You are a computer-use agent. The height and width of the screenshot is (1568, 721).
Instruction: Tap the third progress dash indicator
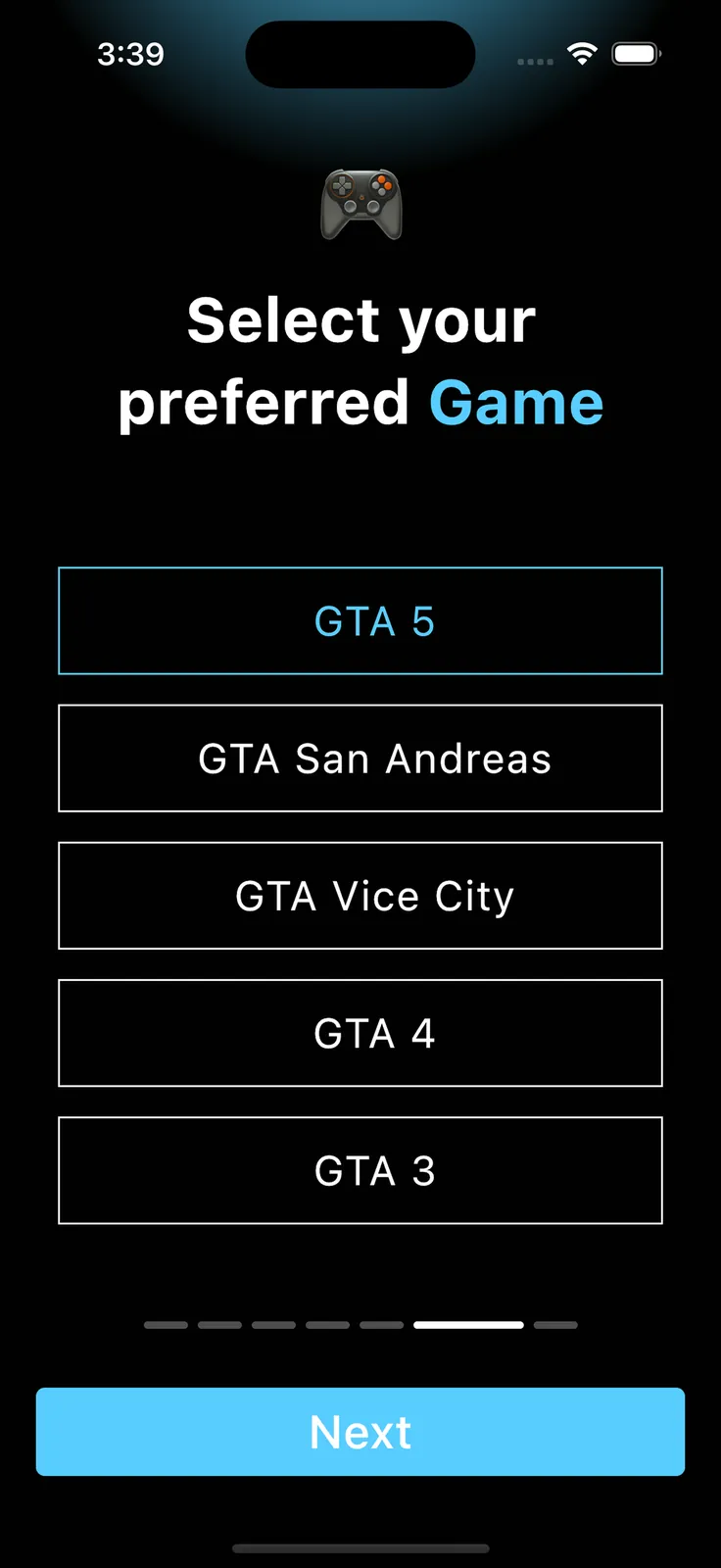coord(274,1324)
